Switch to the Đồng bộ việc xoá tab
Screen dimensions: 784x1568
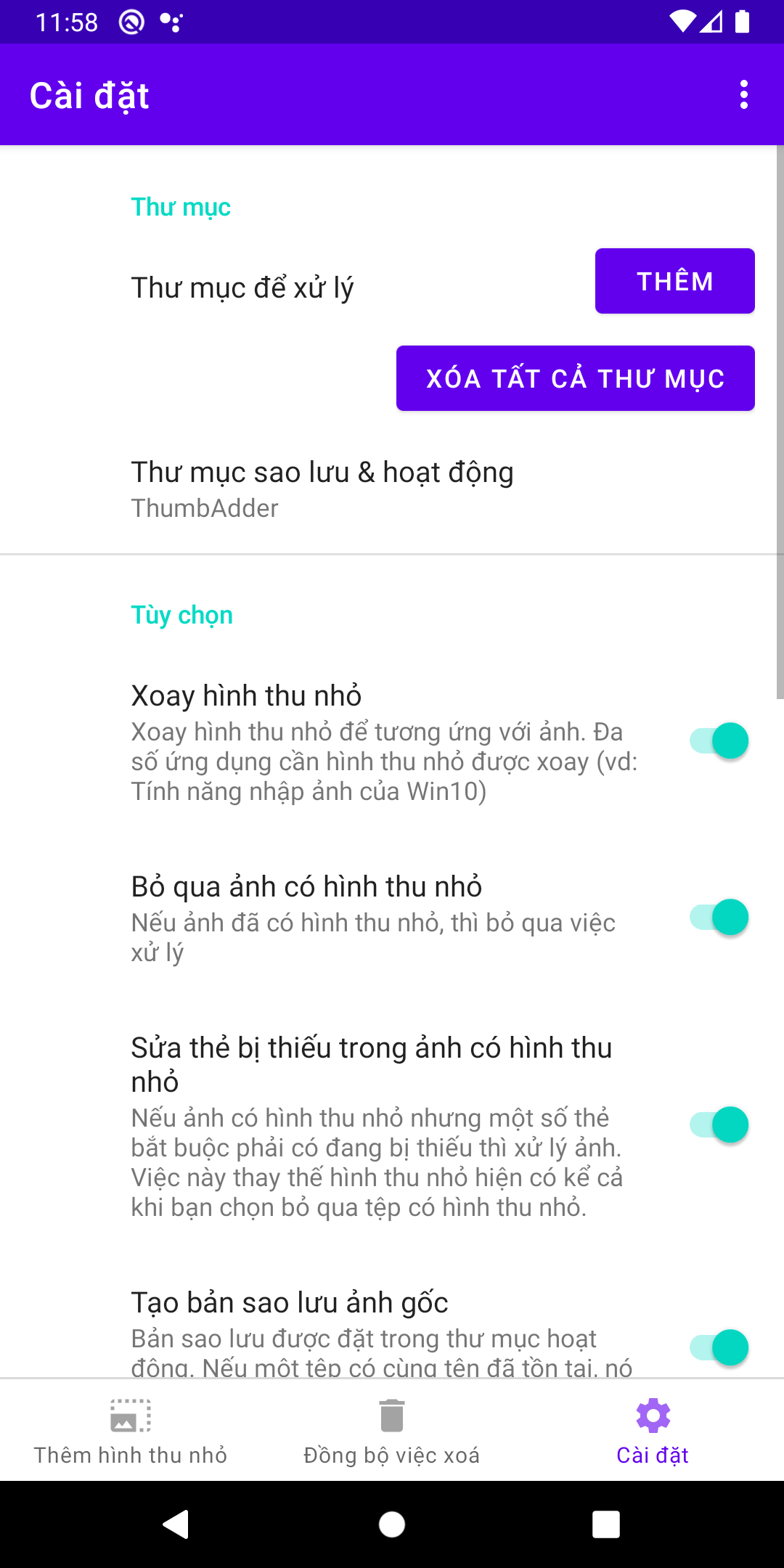[392, 1432]
